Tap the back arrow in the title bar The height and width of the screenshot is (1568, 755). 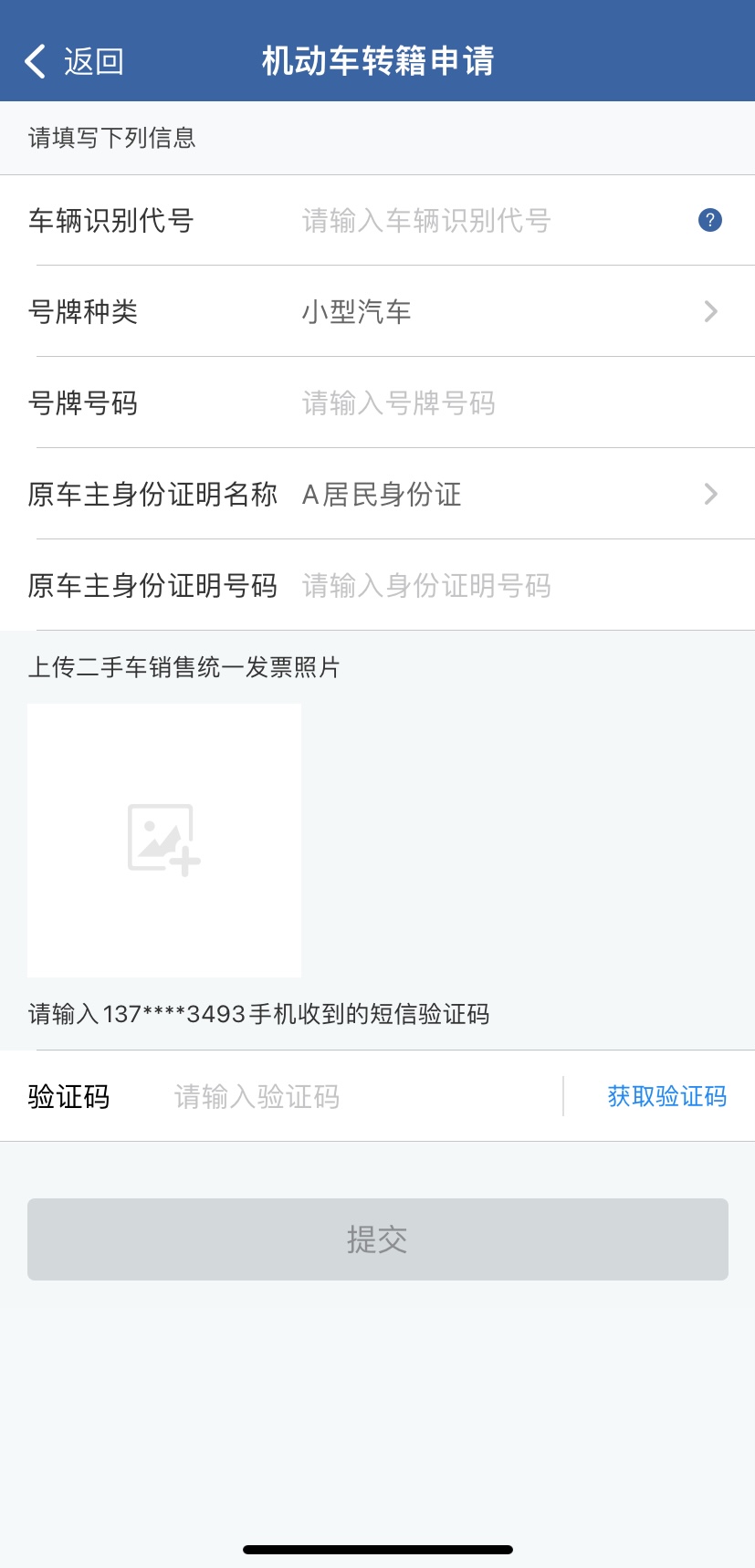34,60
